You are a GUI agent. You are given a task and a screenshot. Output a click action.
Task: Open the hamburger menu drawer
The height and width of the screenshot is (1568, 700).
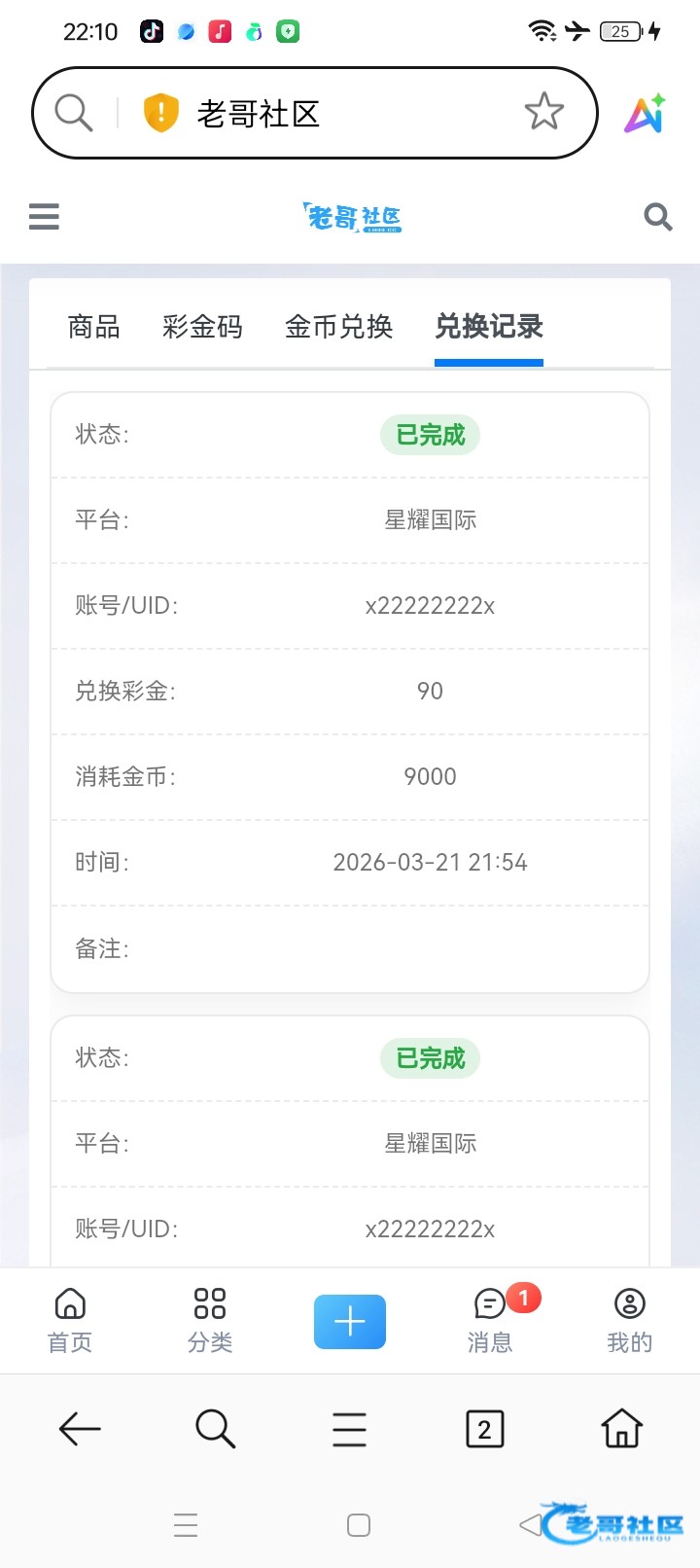[44, 216]
